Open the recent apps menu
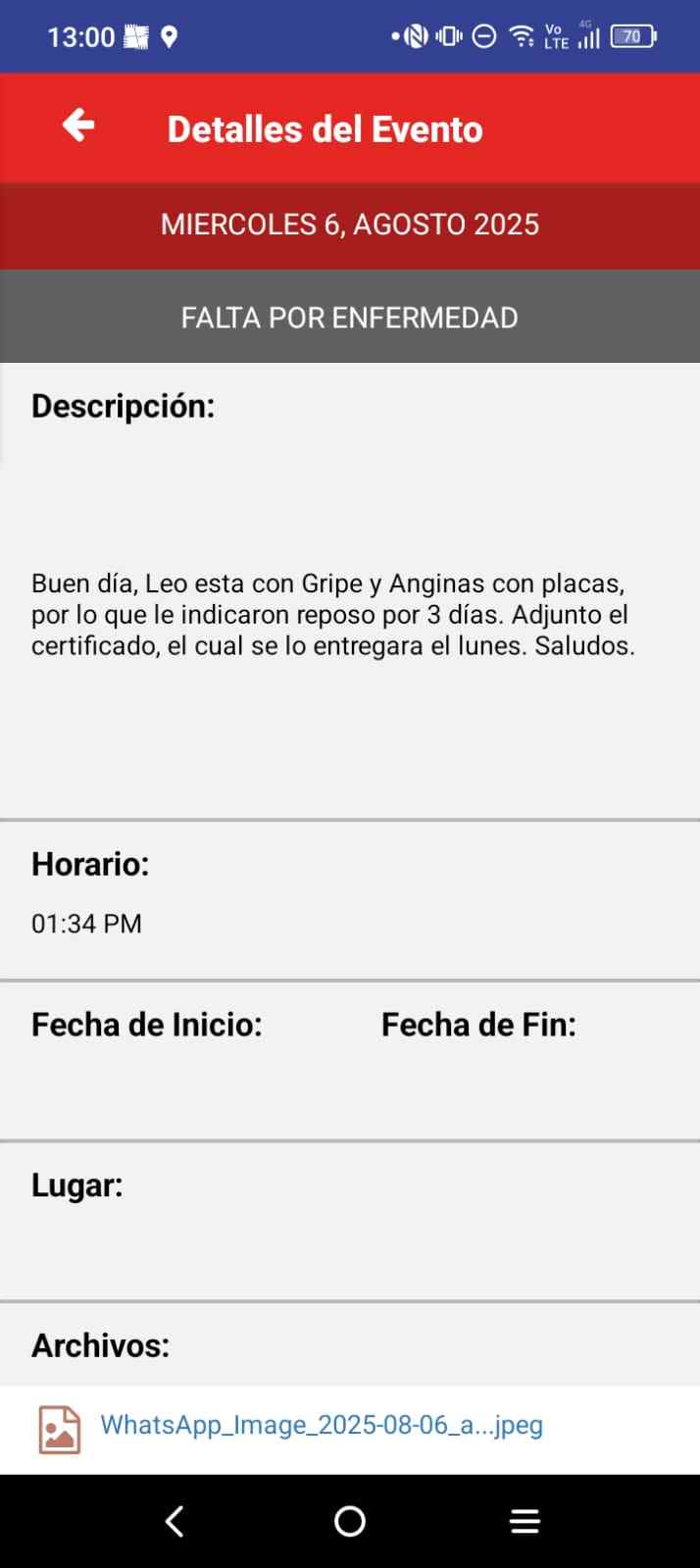 point(525,1521)
